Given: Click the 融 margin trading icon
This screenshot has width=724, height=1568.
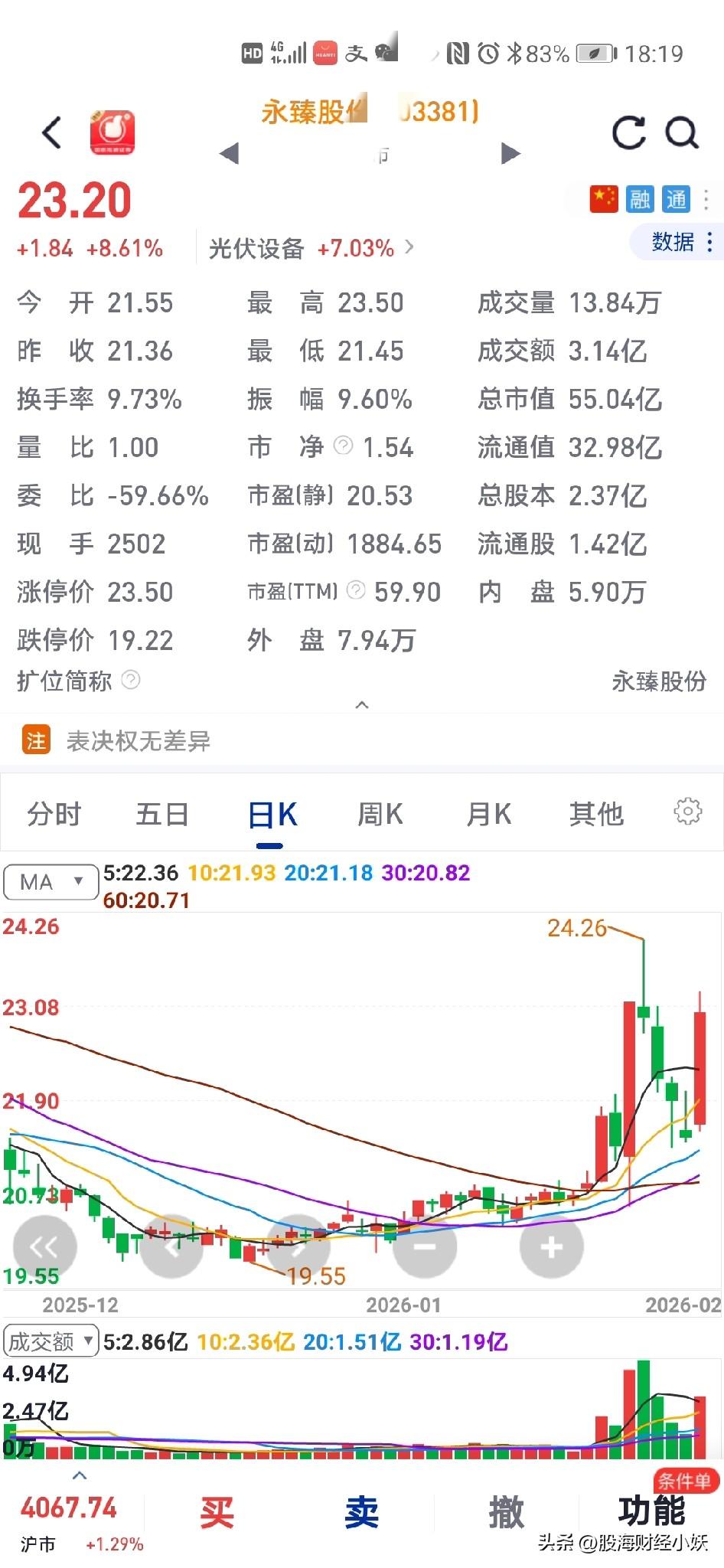Looking at the screenshot, I should 640,198.
